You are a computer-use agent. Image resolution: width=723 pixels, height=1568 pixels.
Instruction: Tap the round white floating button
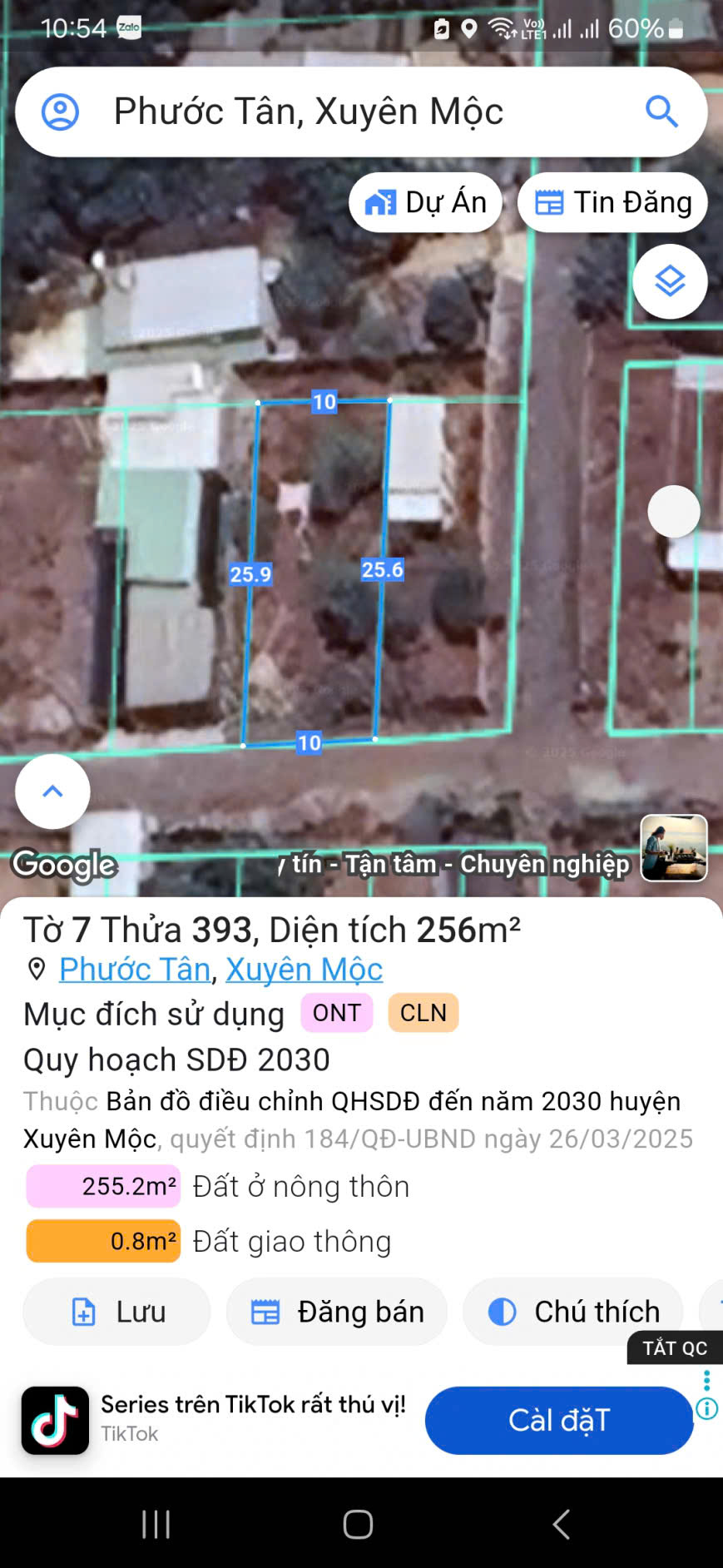point(674,511)
